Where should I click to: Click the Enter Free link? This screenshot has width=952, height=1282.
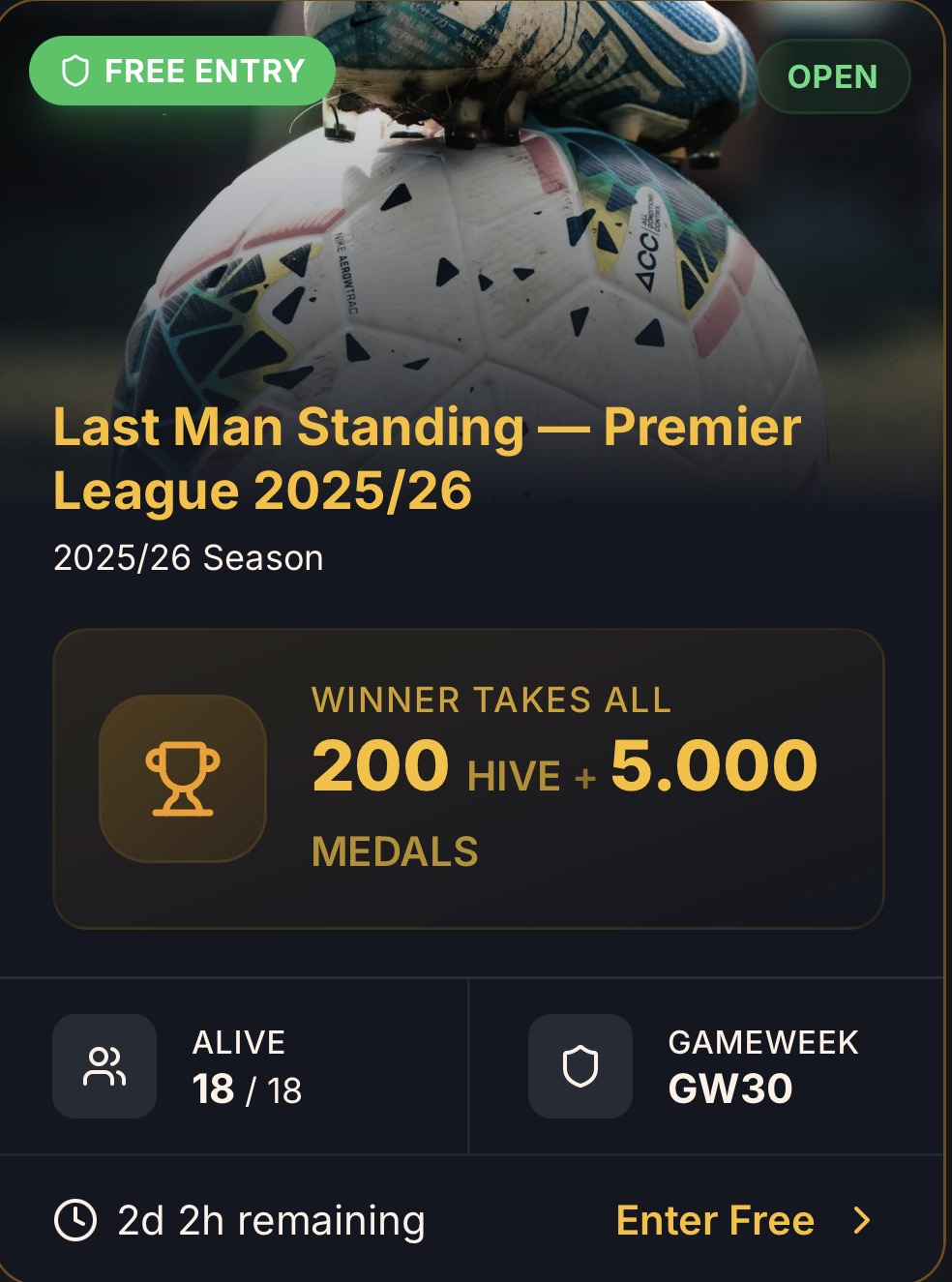[716, 1220]
